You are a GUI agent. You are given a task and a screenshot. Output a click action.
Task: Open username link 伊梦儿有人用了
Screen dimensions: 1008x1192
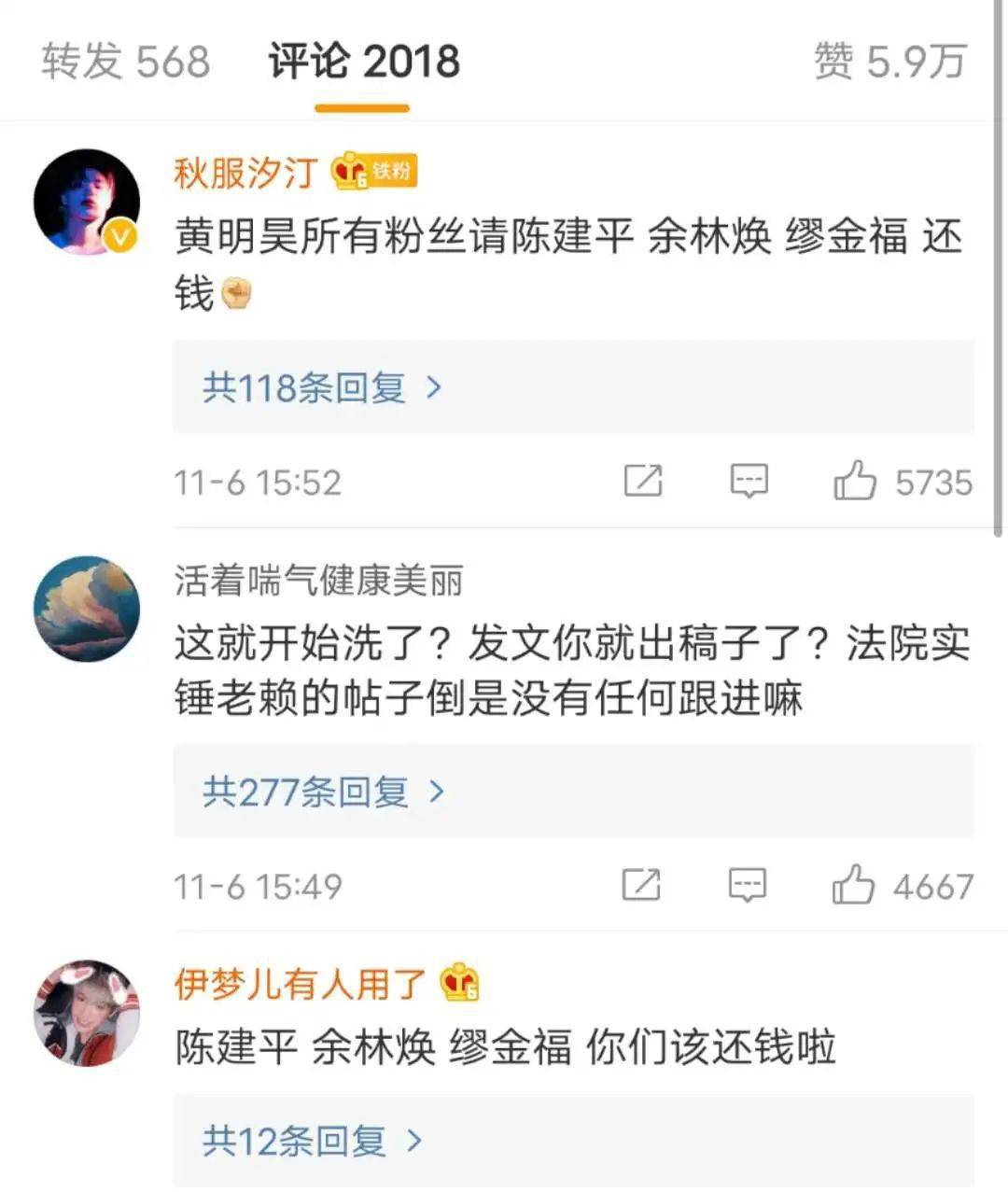click(300, 984)
